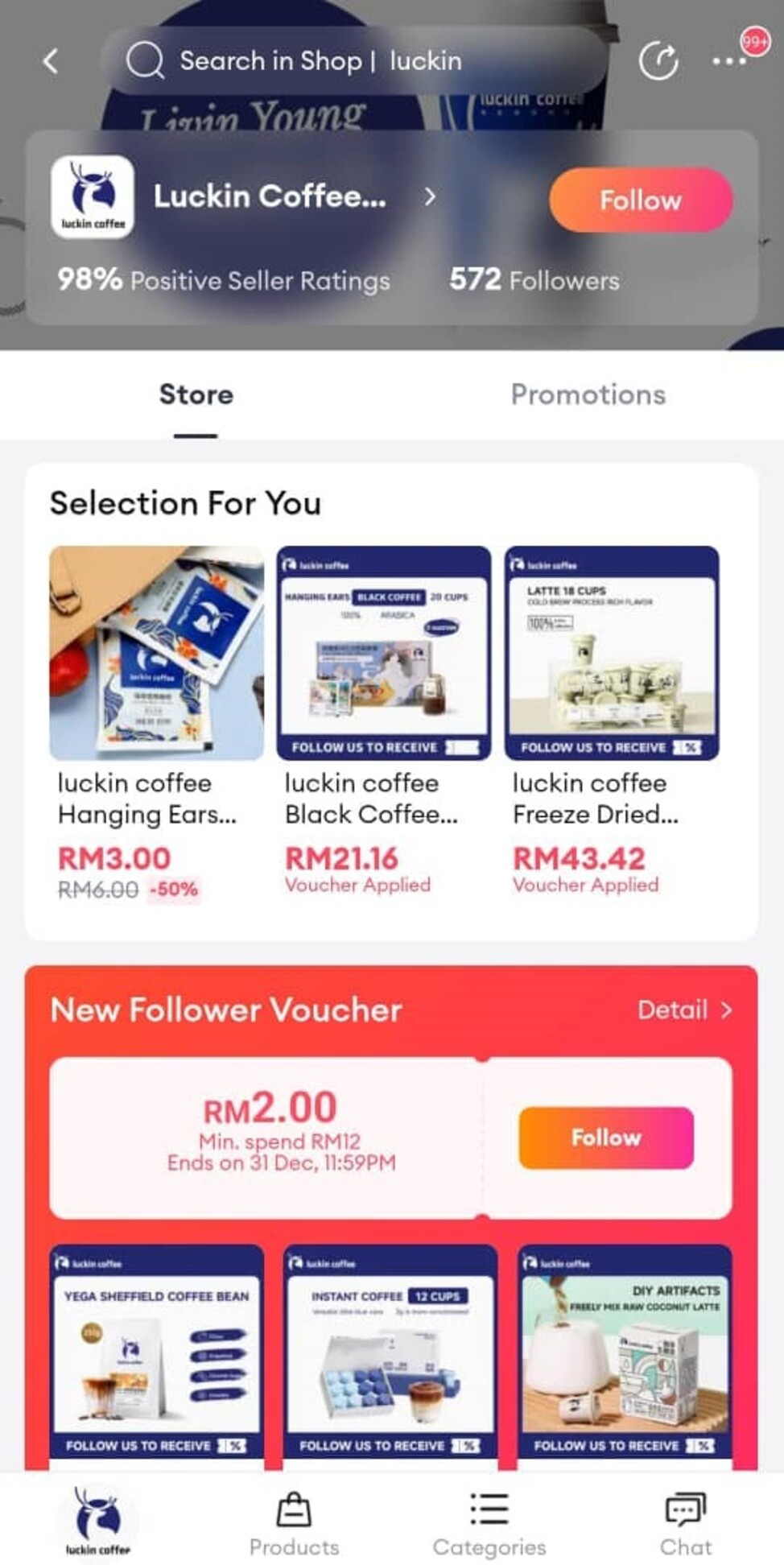View DIY Artifacts coconut latte product
Viewport: 784px width, 1565px height.
pos(625,1353)
